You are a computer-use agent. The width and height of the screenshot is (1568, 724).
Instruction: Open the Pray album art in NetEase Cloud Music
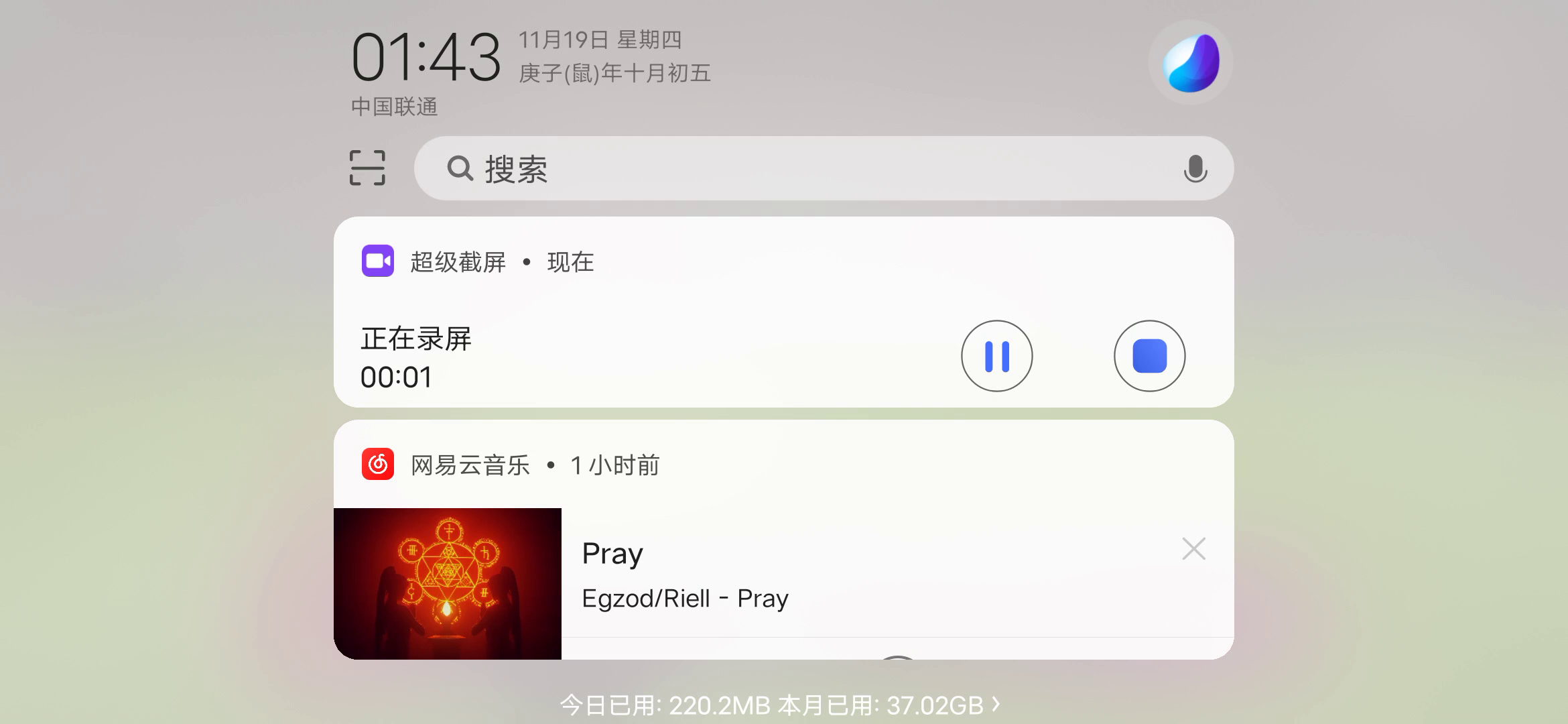tap(447, 583)
